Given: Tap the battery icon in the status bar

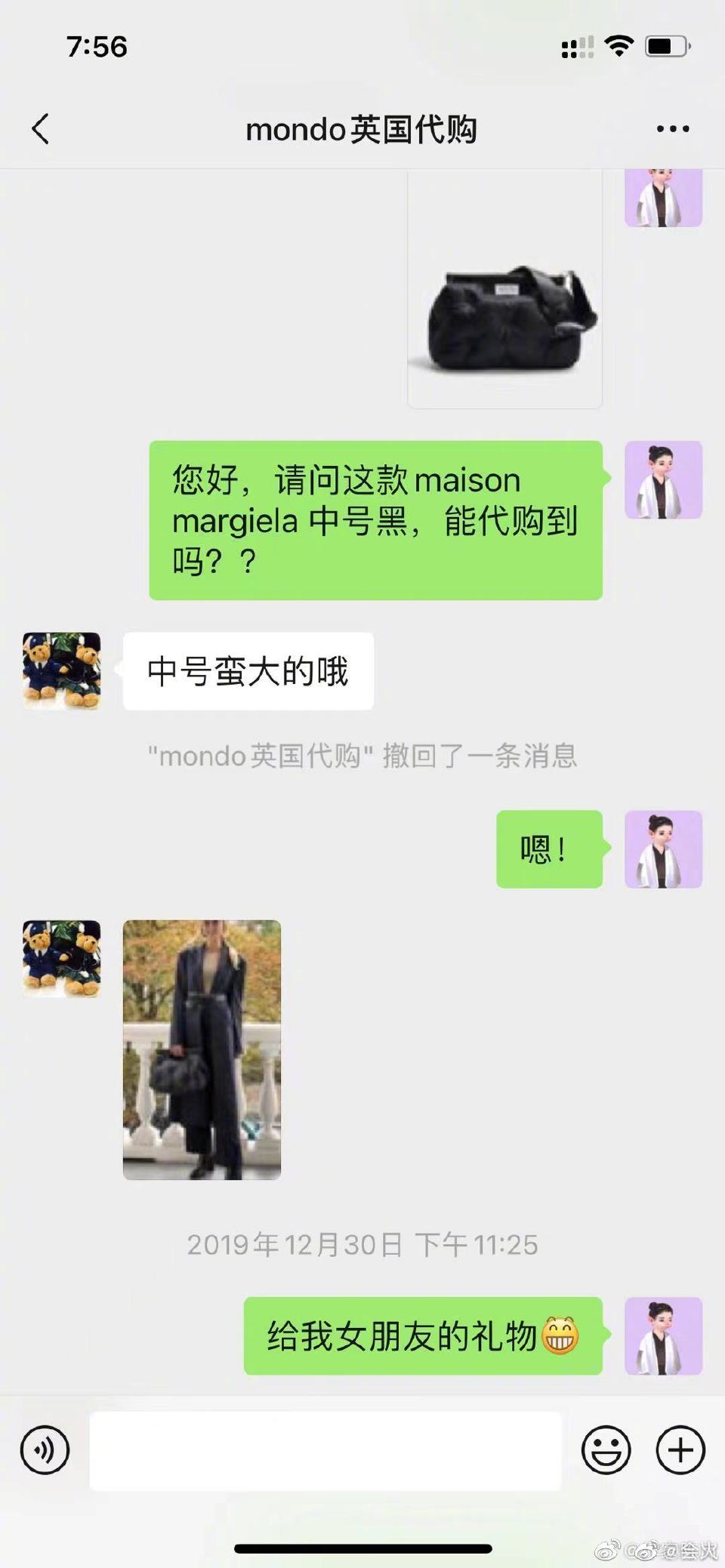Looking at the screenshot, I should coord(665,47).
